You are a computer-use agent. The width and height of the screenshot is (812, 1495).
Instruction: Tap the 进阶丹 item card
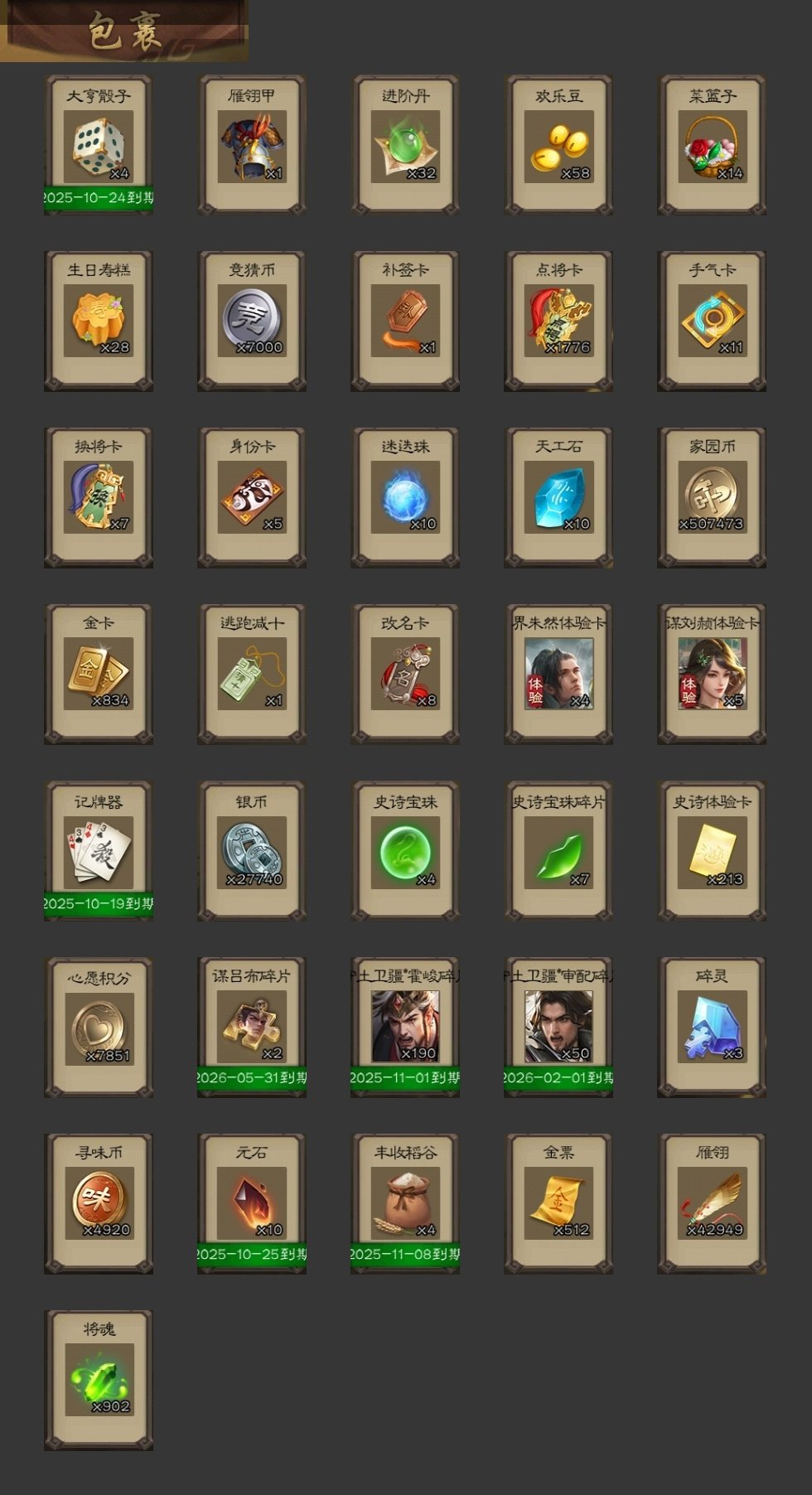[x=404, y=146]
